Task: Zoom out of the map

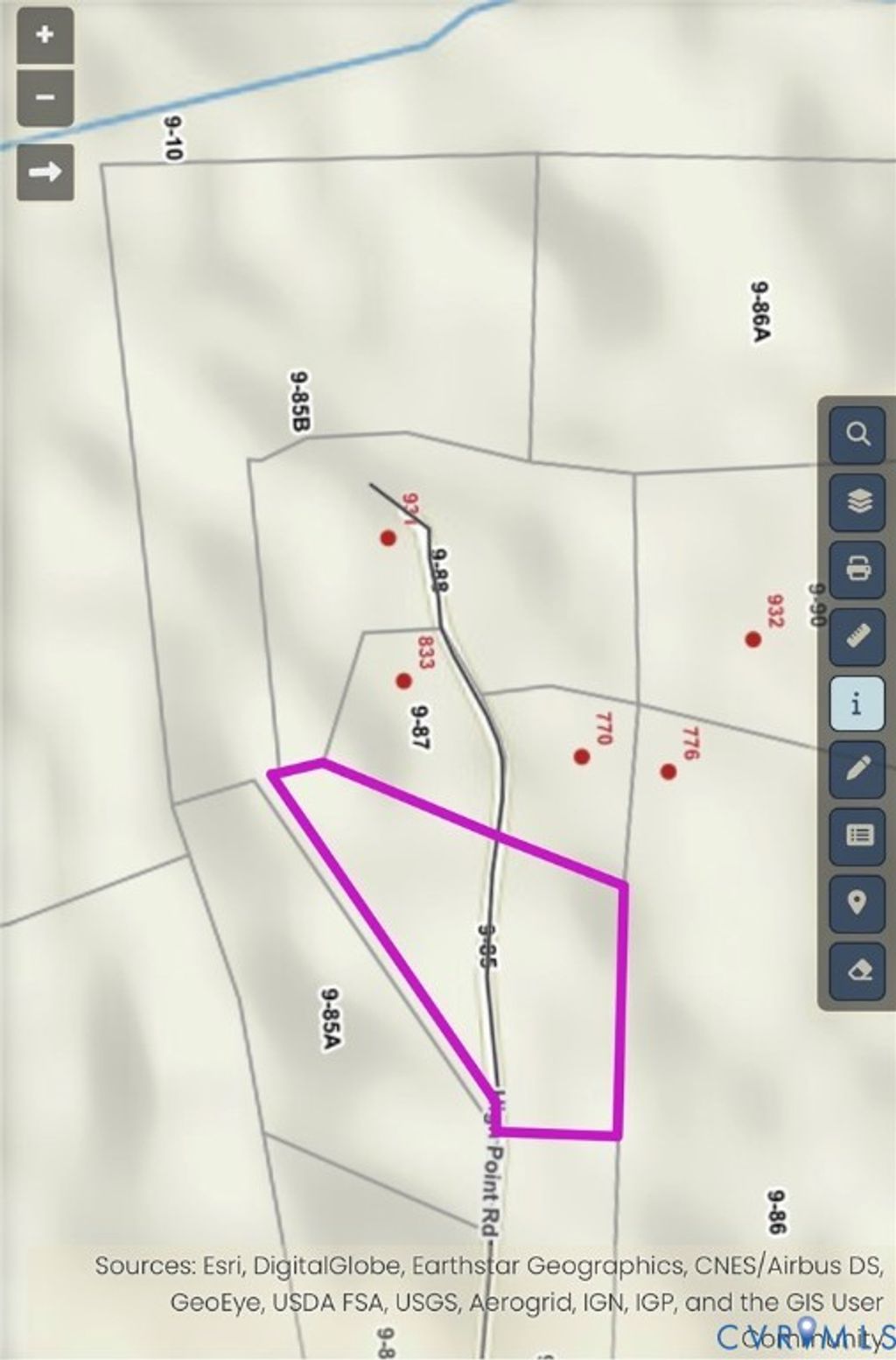Action: [45, 98]
